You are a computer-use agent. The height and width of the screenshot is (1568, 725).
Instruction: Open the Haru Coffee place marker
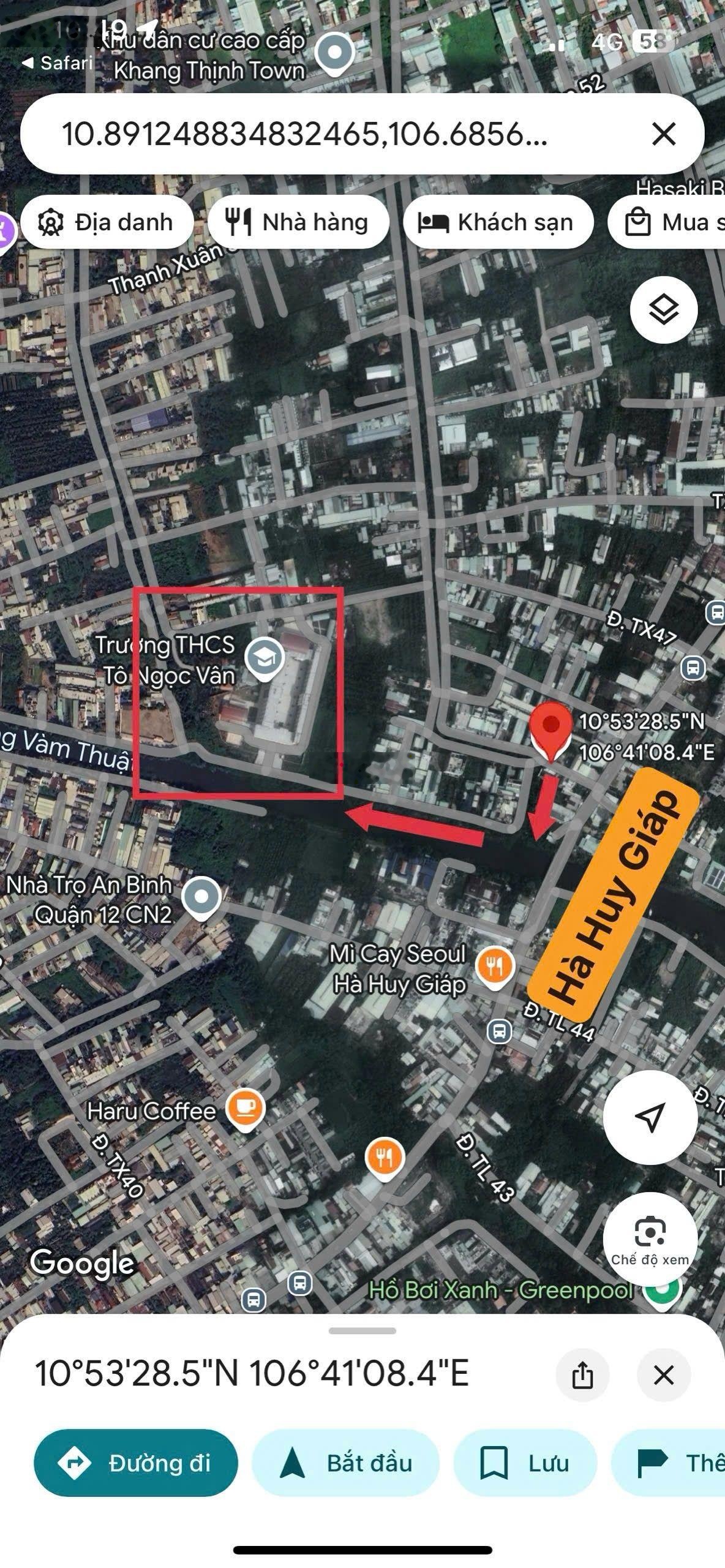click(x=245, y=1109)
